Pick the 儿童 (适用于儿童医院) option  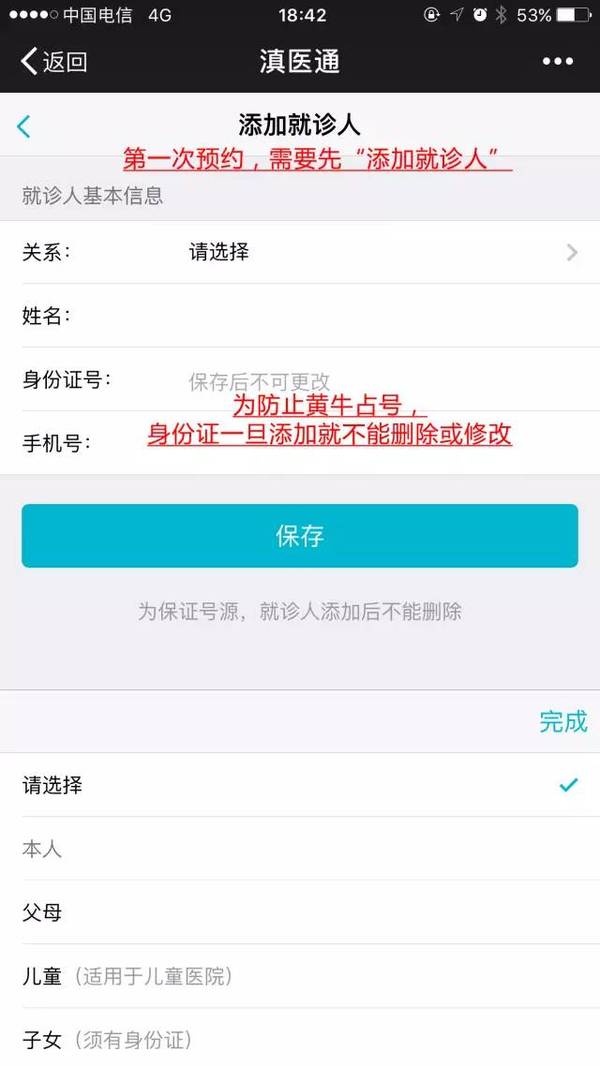point(300,976)
